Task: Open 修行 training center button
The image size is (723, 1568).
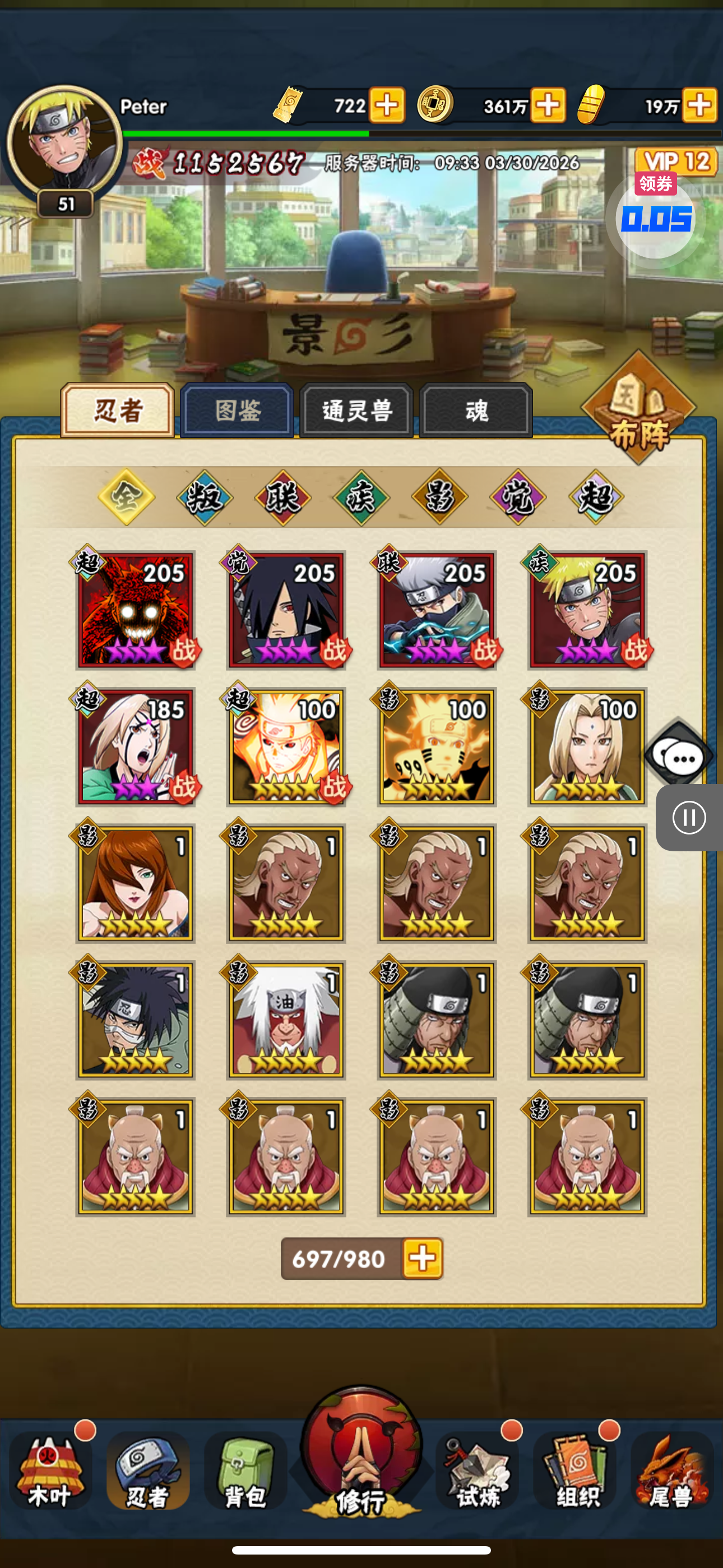Action: pos(361,1455)
